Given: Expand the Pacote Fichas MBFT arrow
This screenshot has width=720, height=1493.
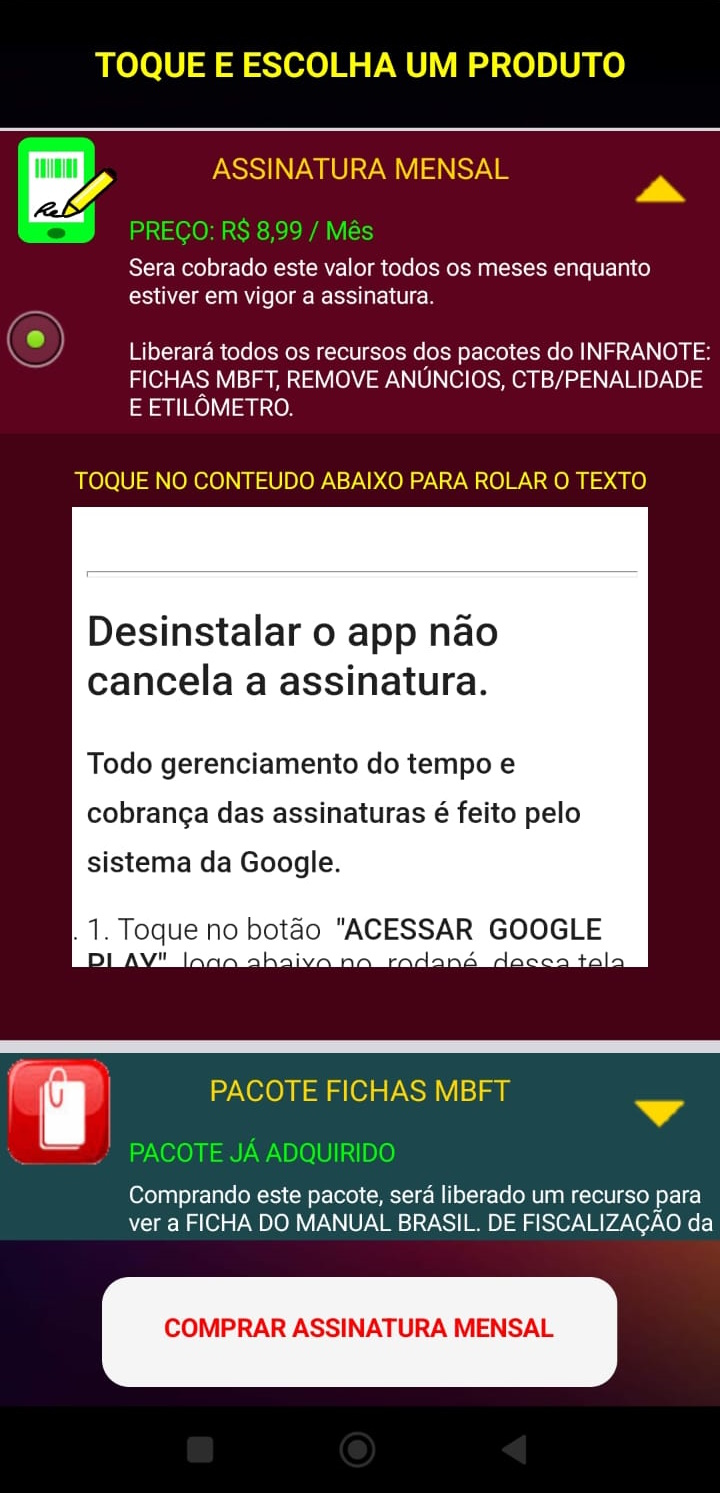Looking at the screenshot, I should pos(659,1112).
